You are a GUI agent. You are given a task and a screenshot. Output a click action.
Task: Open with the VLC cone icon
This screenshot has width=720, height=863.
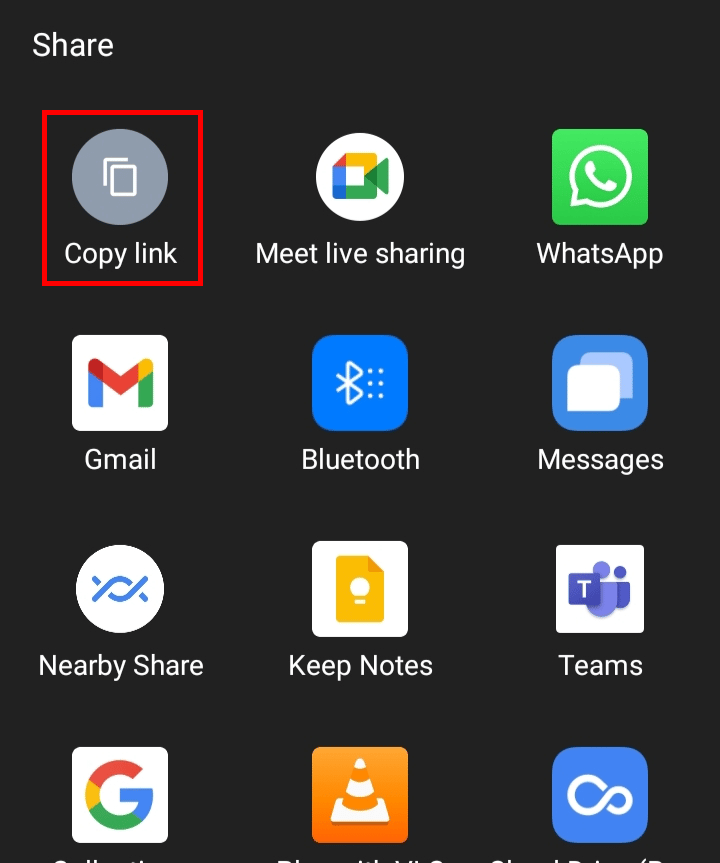coord(360,795)
